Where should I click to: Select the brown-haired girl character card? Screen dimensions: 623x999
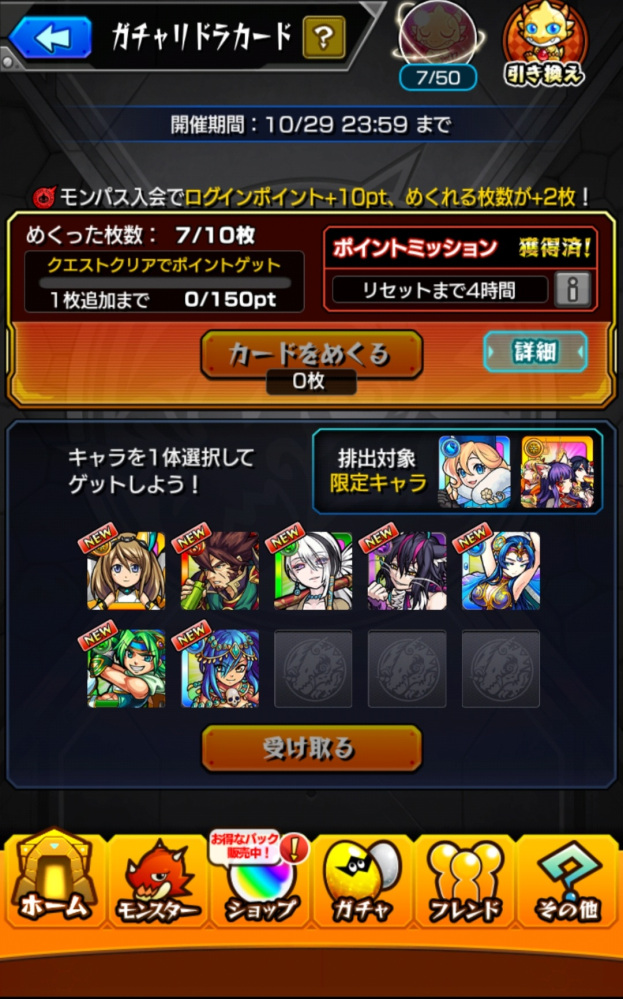[126, 572]
